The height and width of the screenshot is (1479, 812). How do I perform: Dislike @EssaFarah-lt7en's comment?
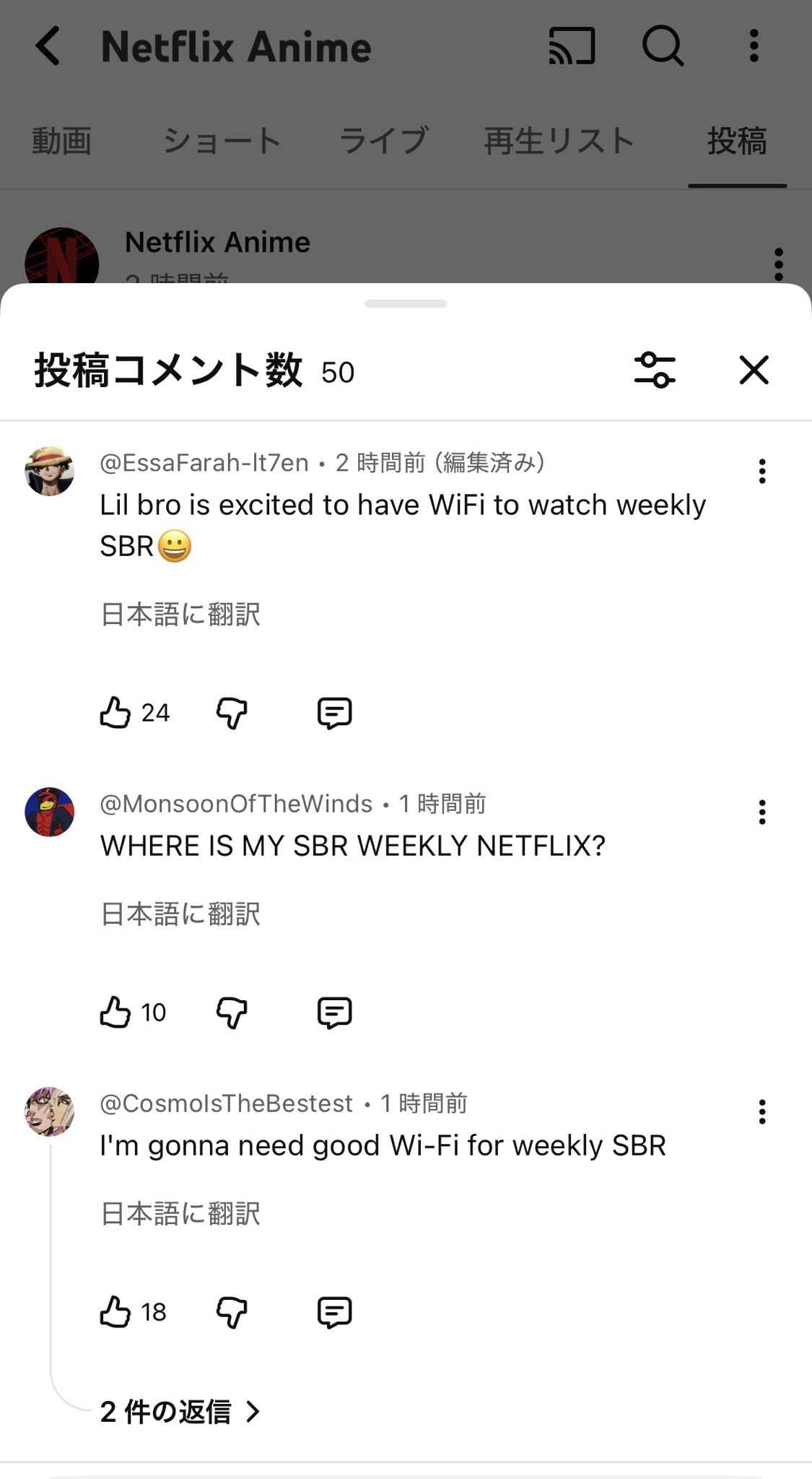pos(232,713)
